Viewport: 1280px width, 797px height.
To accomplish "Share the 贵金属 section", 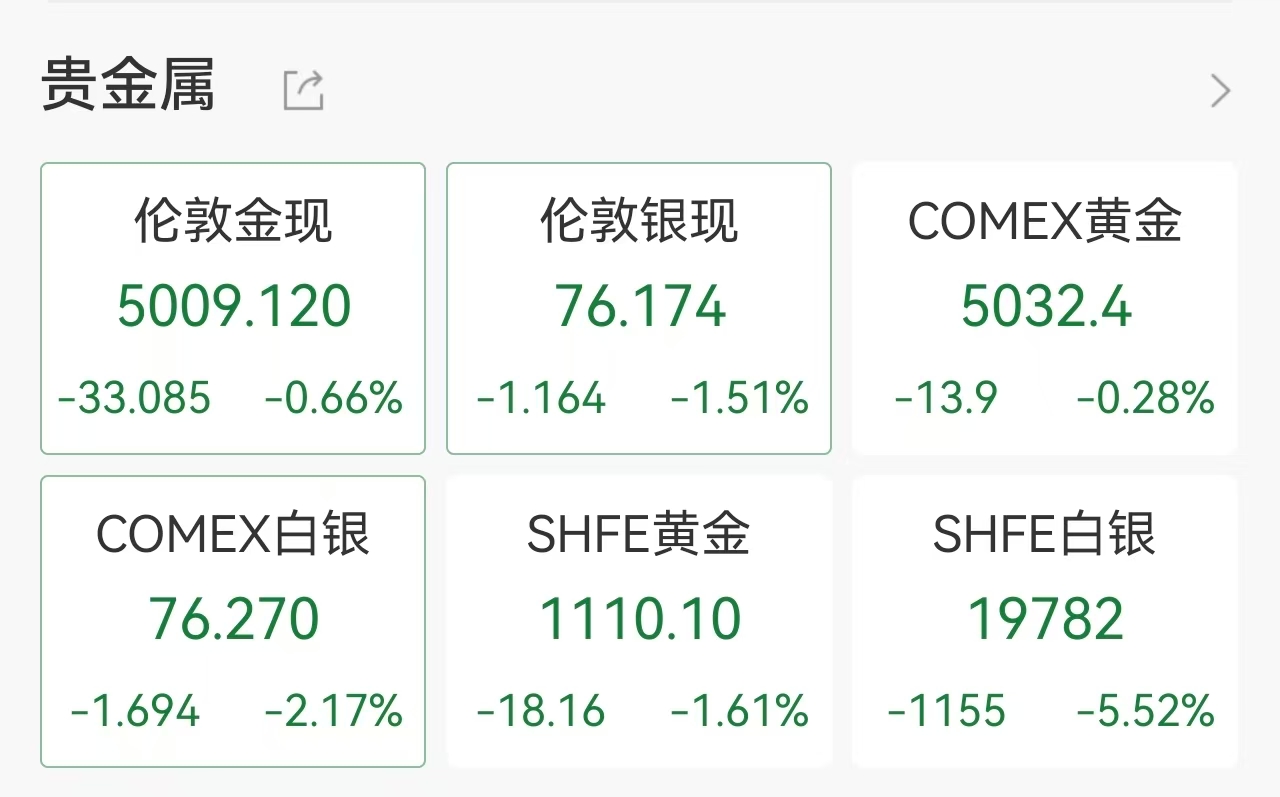I will coord(303,90).
